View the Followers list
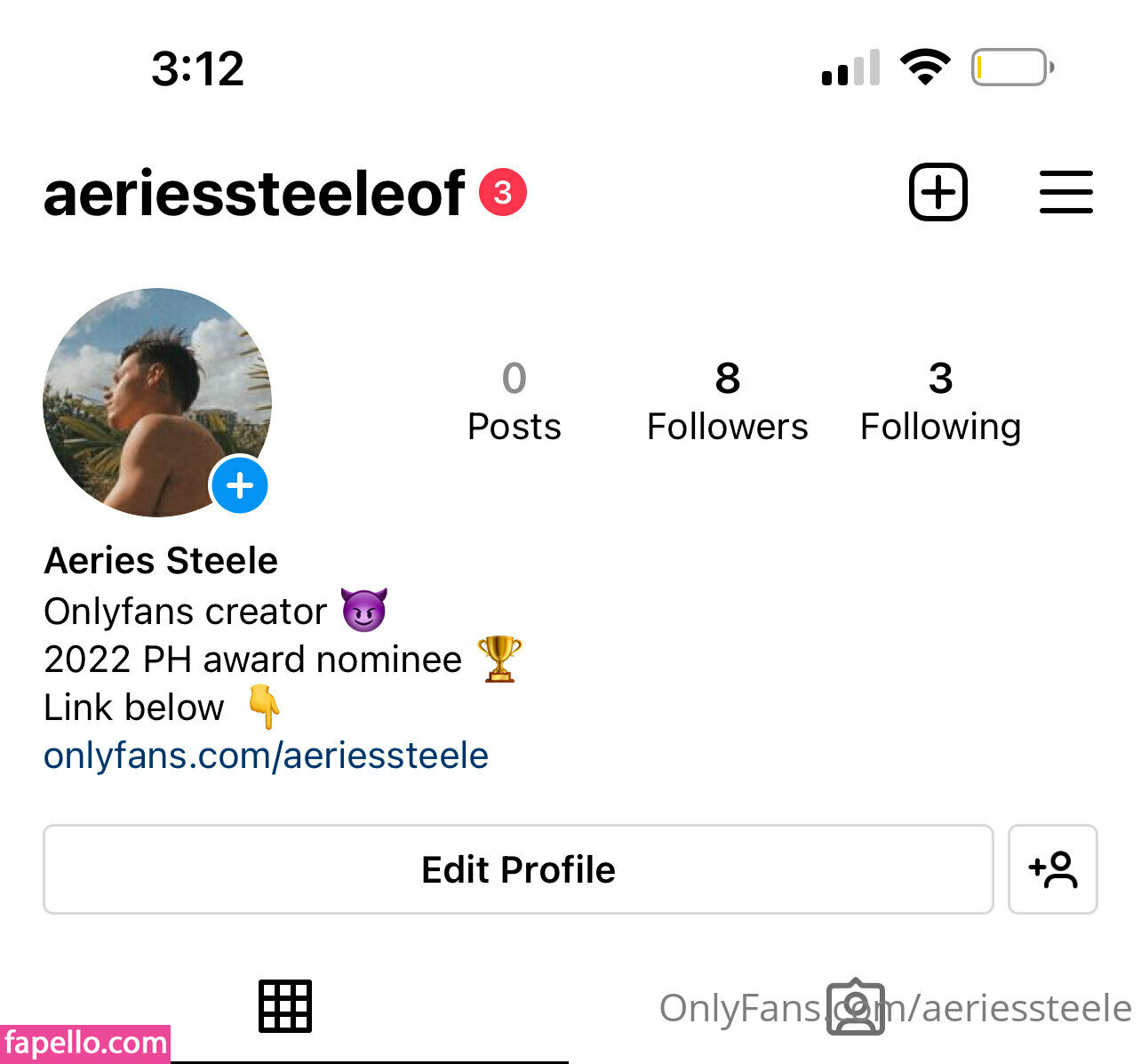This screenshot has height=1064, width=1141. click(727, 402)
